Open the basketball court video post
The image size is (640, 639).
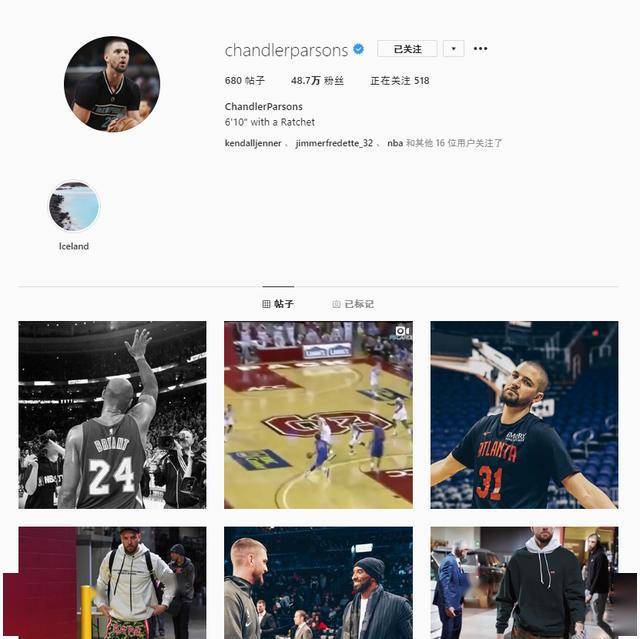tap(318, 414)
